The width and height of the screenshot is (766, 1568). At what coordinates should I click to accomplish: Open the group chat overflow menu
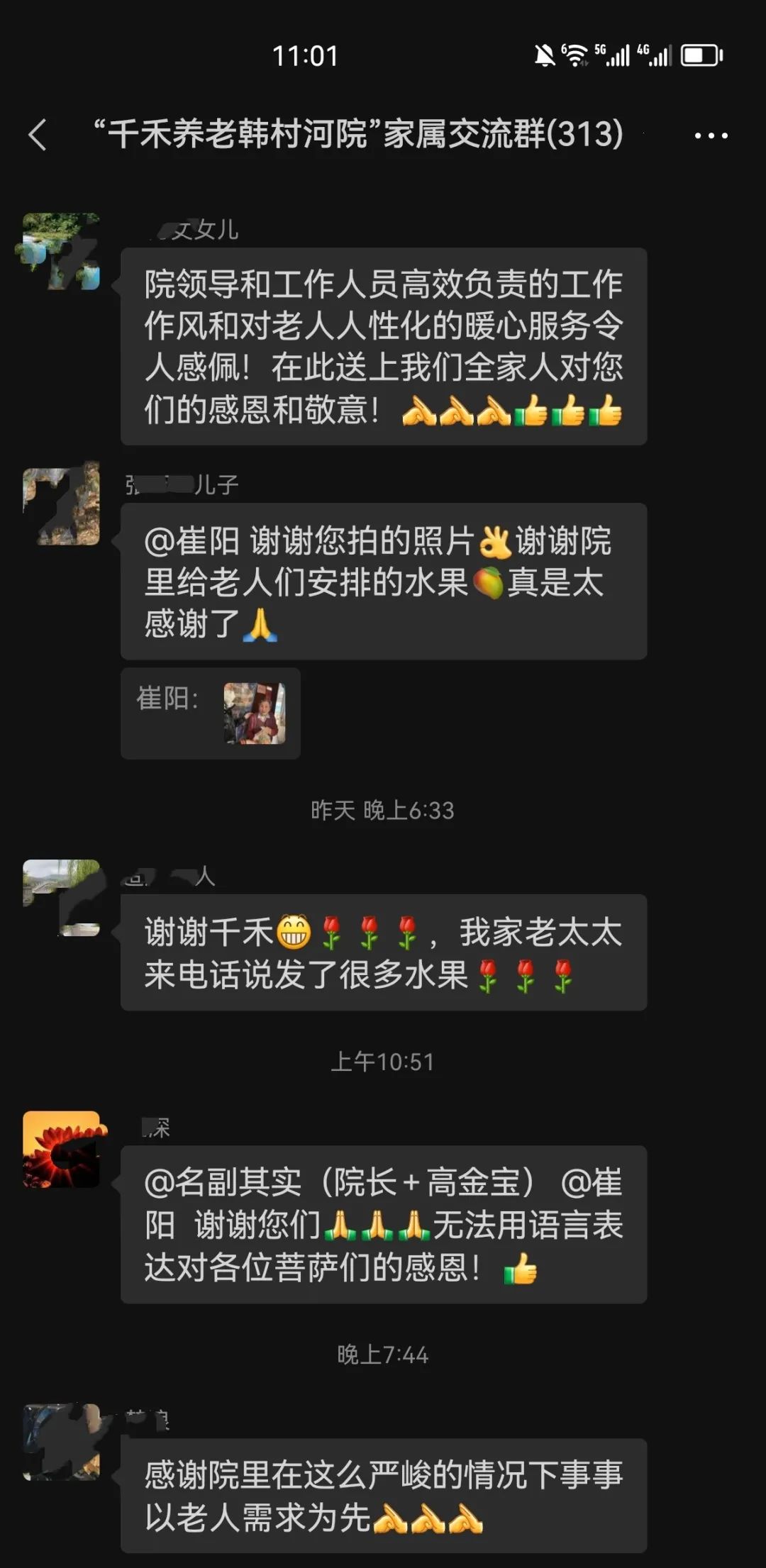(x=711, y=135)
